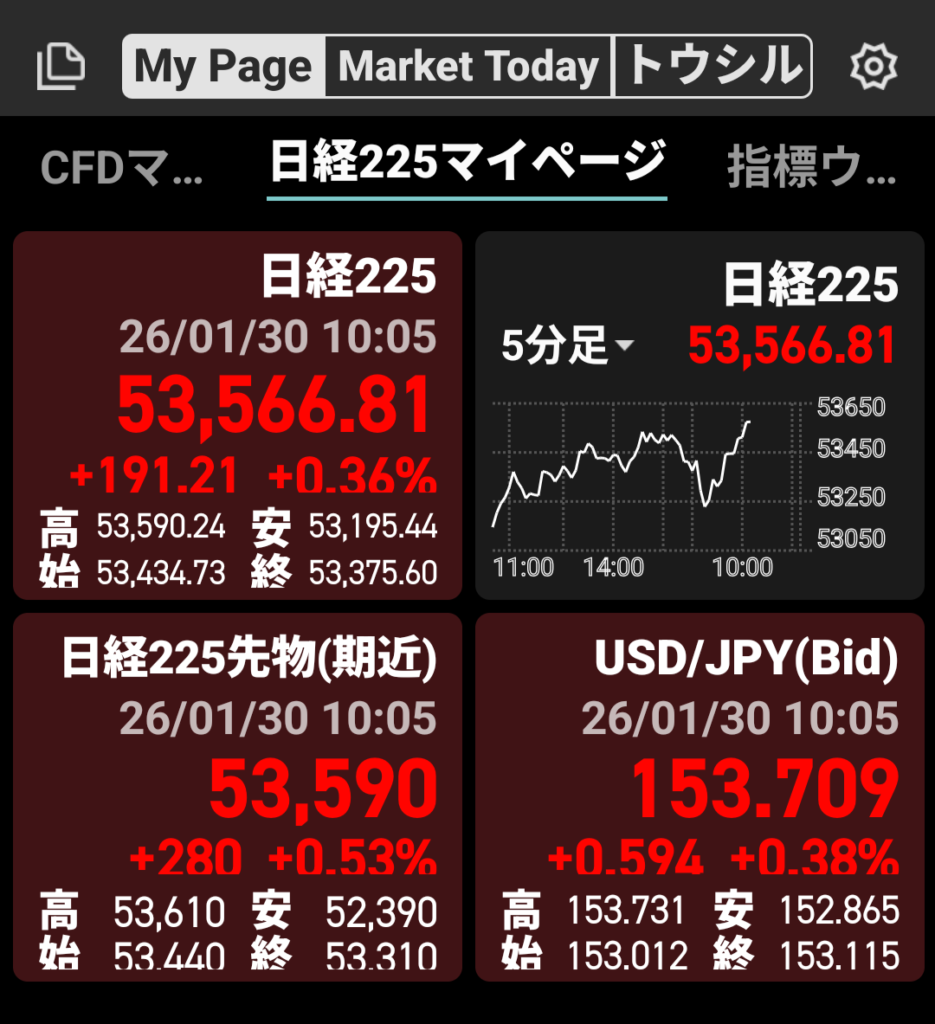Open the 指標ウ... tab
Image resolution: width=935 pixels, height=1024 pixels.
pos(811,169)
